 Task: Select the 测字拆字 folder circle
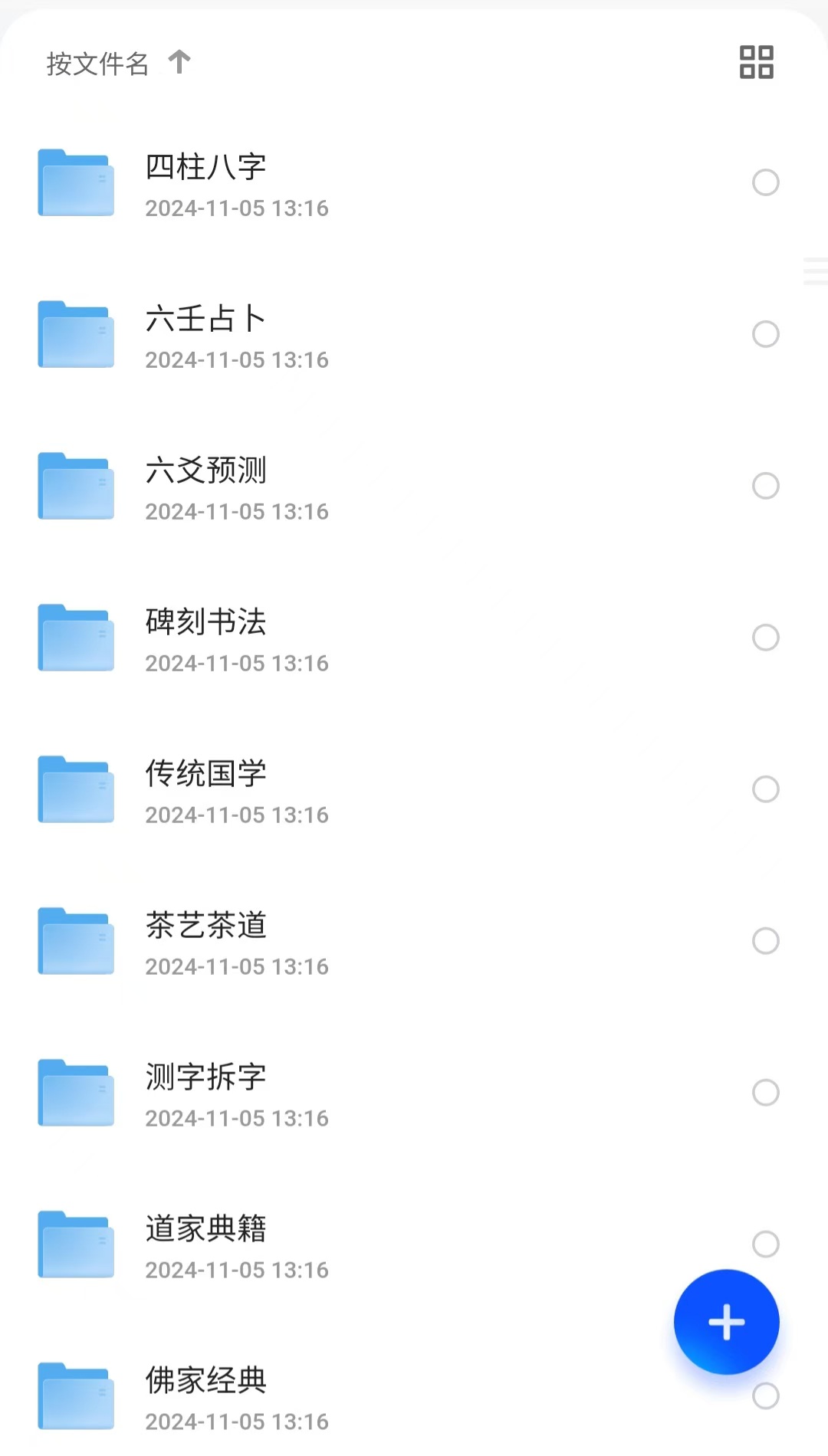(765, 1093)
